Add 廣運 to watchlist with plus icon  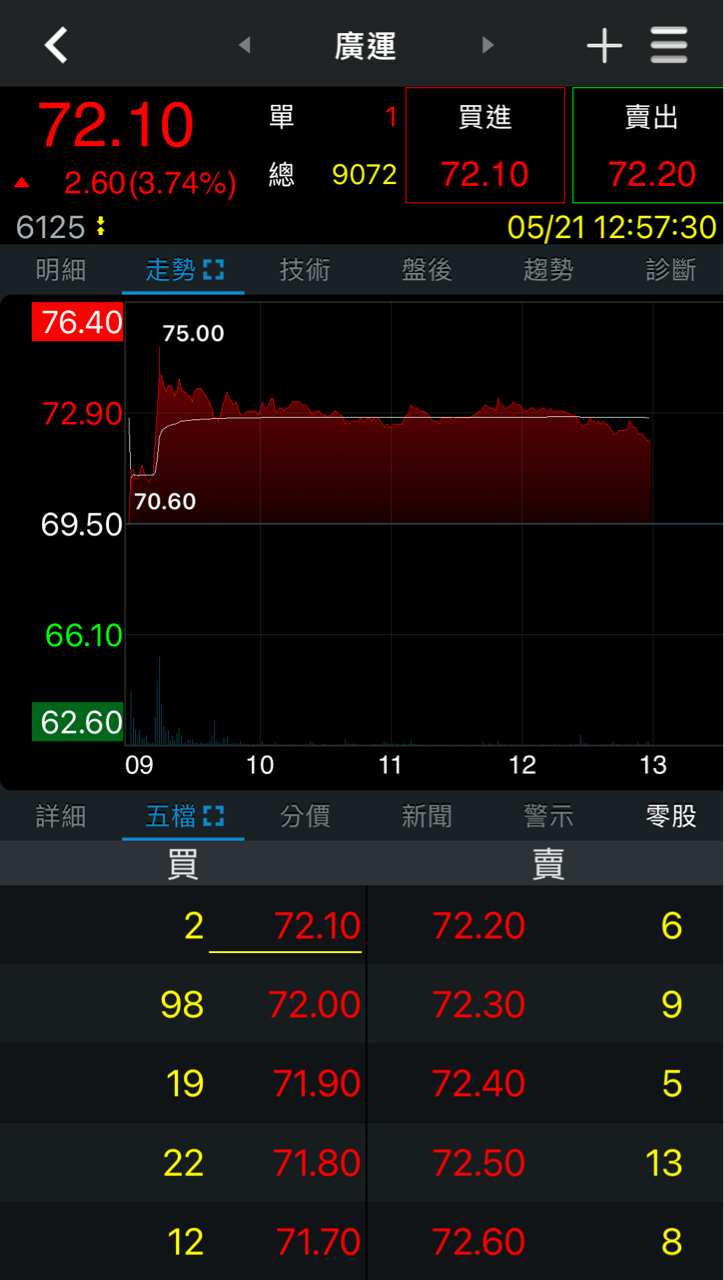pos(604,45)
